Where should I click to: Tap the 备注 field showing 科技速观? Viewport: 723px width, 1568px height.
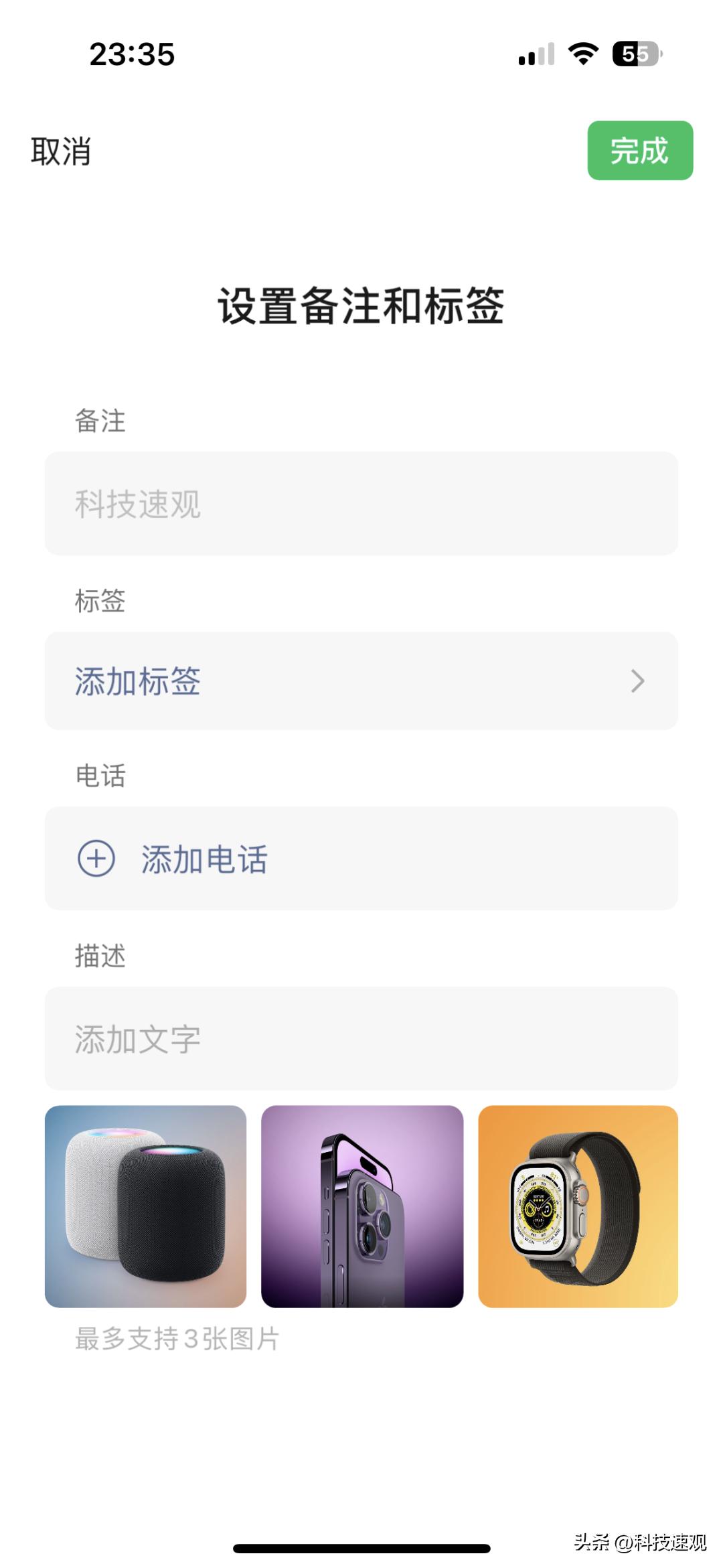tap(361, 504)
